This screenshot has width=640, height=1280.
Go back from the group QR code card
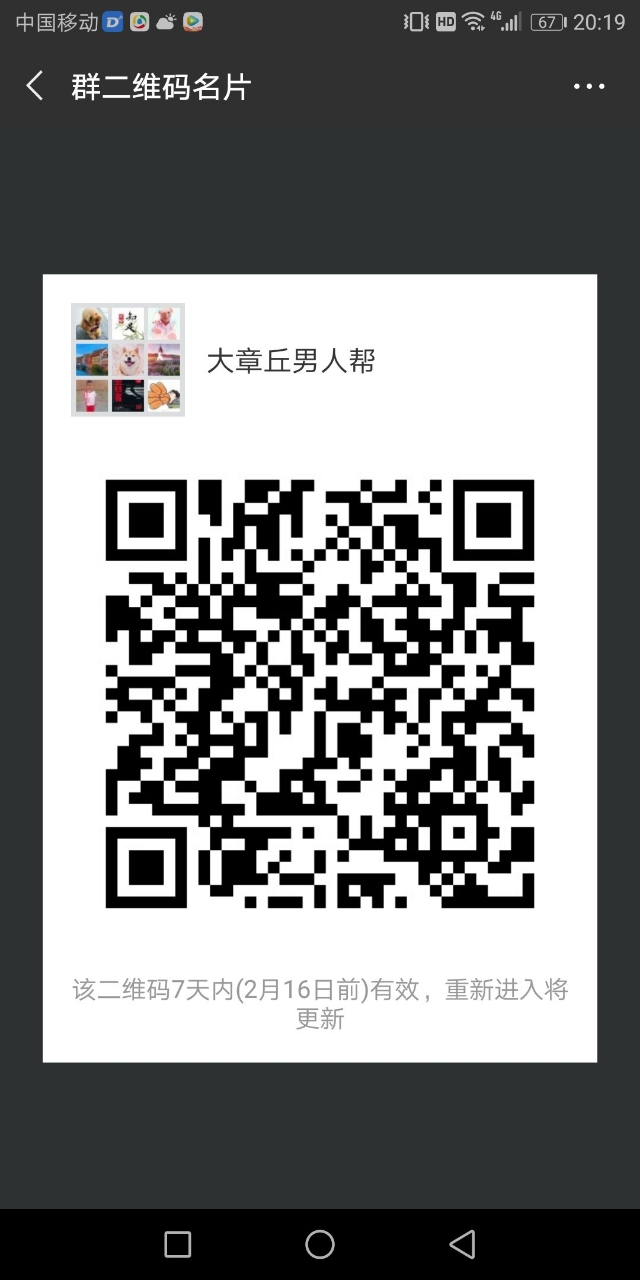click(x=35, y=87)
